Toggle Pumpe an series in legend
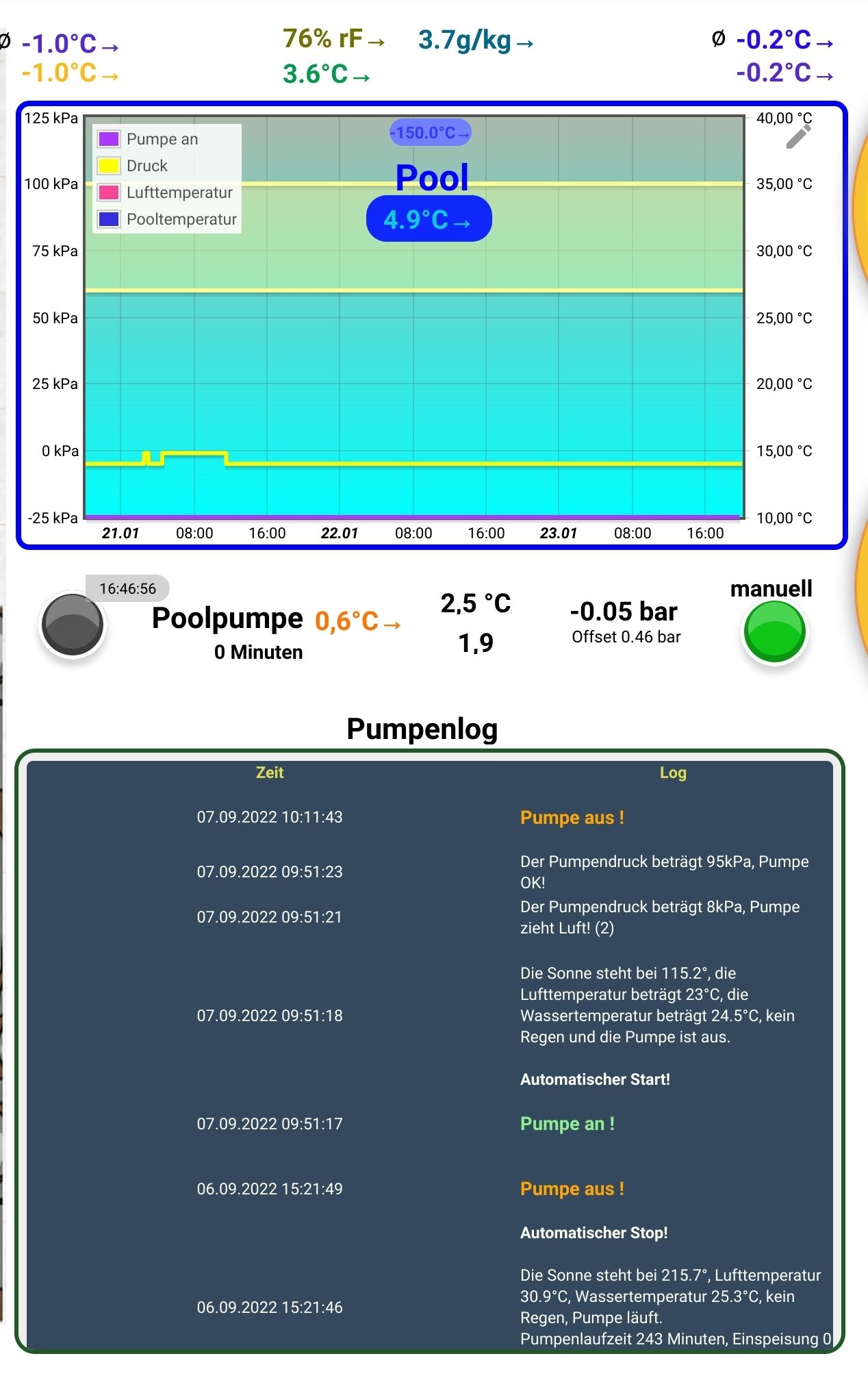 coord(162,139)
